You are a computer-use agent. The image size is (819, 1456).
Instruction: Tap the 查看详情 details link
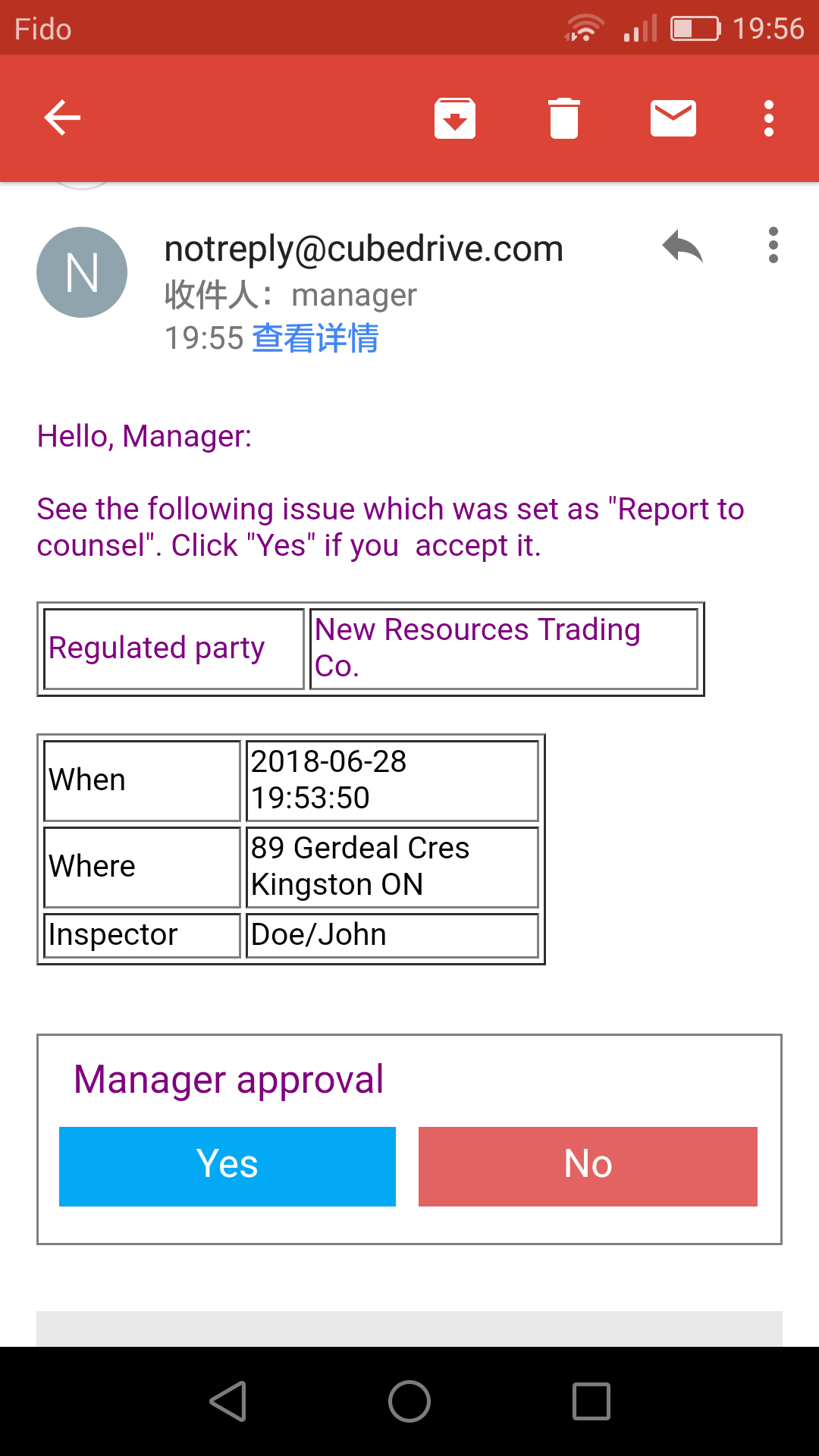(x=315, y=338)
